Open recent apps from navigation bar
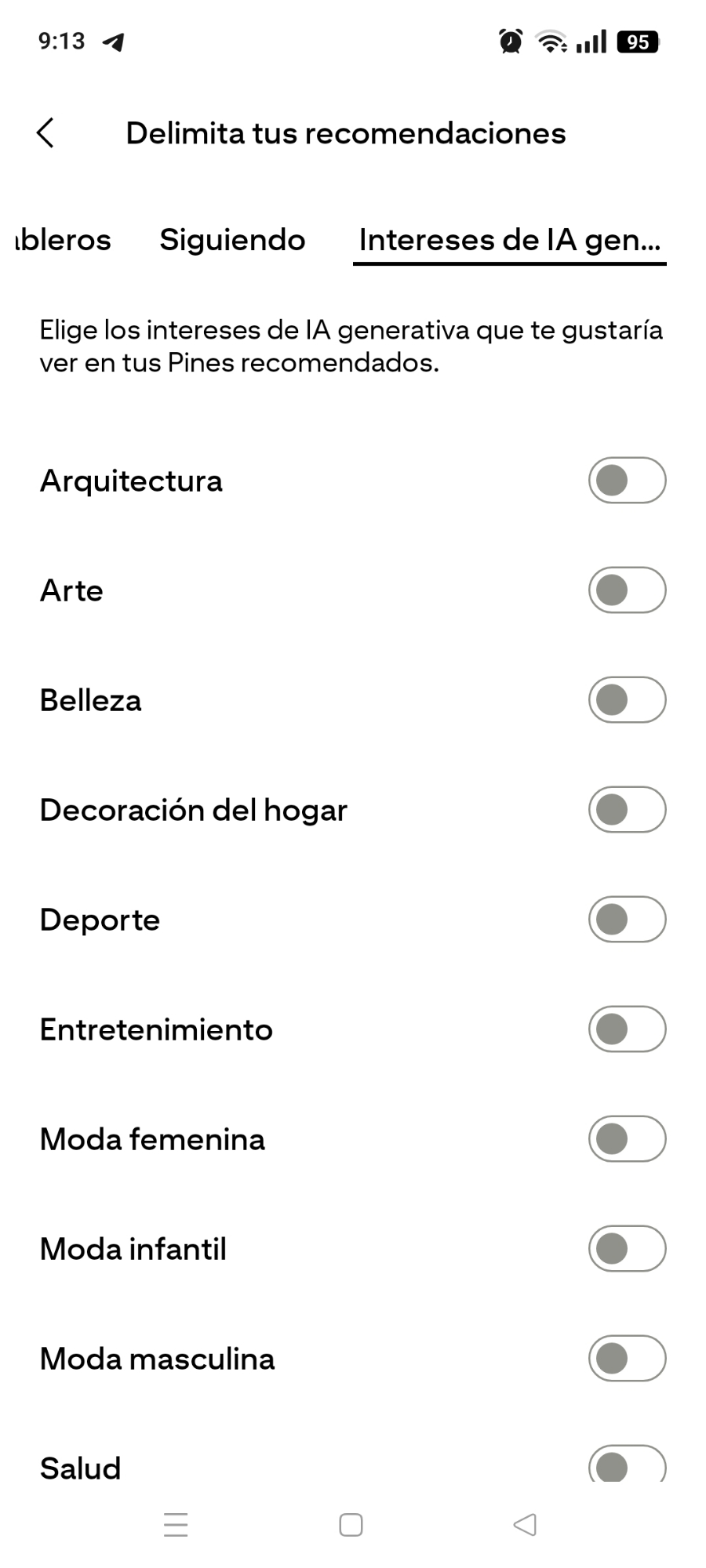This screenshot has width=706, height=1568. click(x=176, y=1525)
